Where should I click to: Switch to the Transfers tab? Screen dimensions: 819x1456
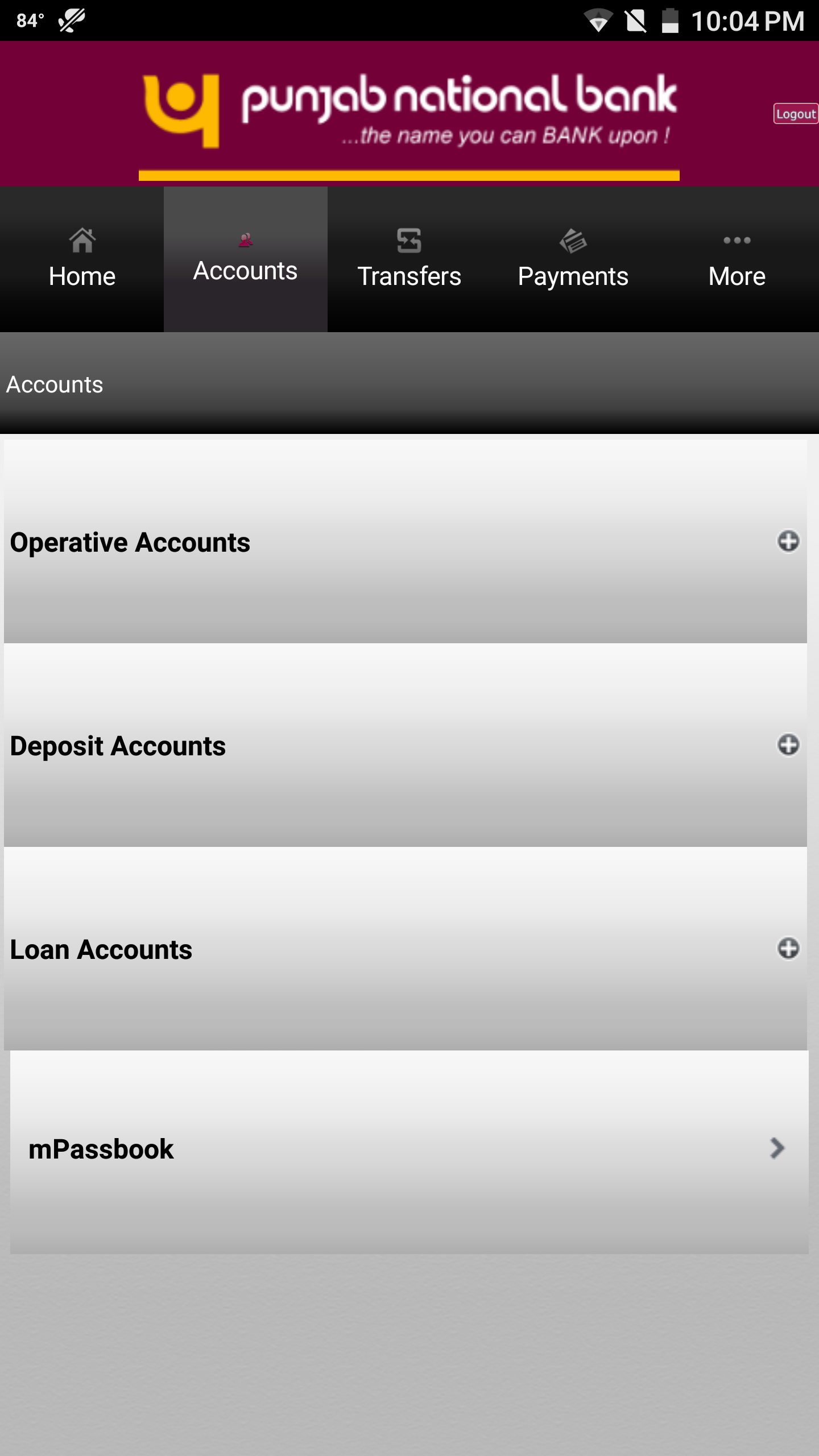tap(409, 259)
